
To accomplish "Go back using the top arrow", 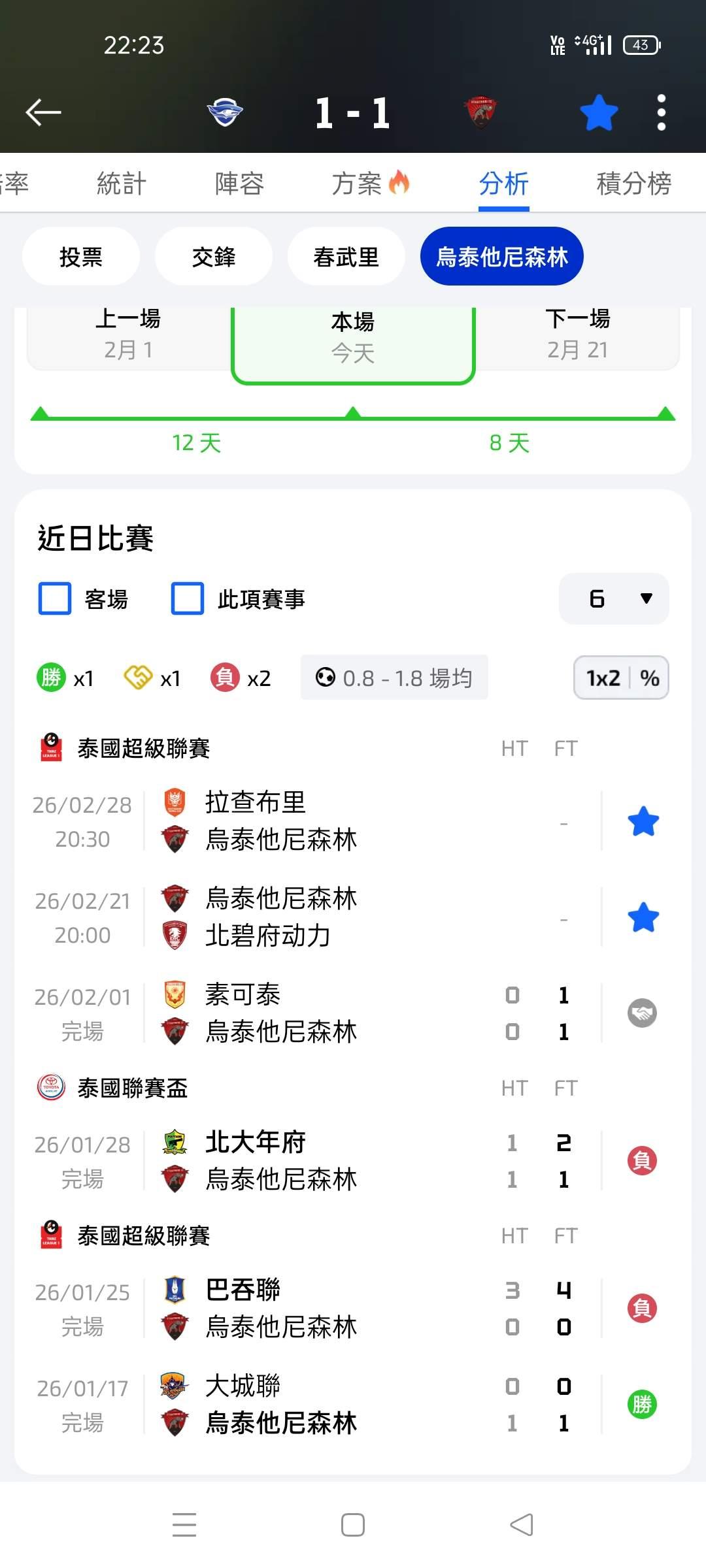I will pyautogui.click(x=43, y=112).
